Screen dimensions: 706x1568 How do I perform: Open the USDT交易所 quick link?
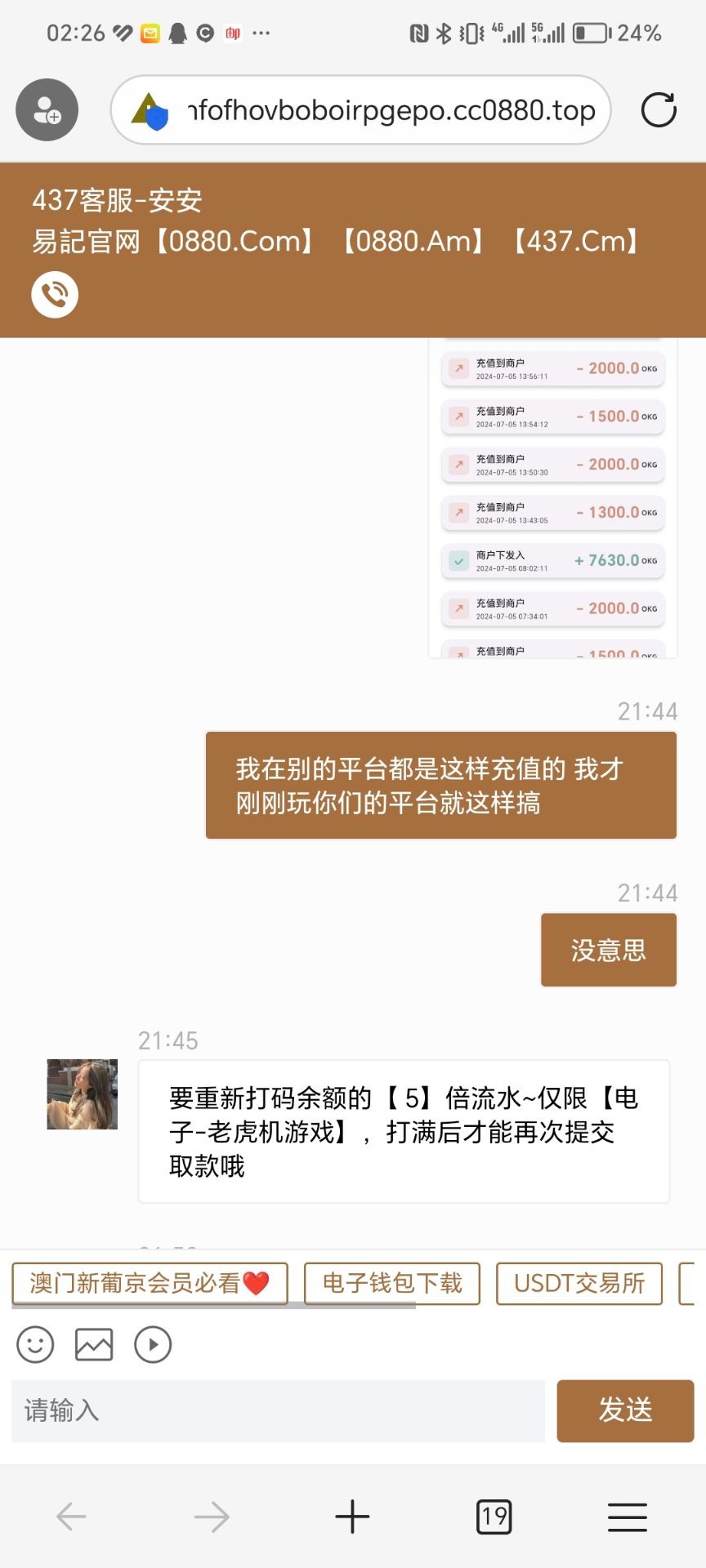[579, 1283]
